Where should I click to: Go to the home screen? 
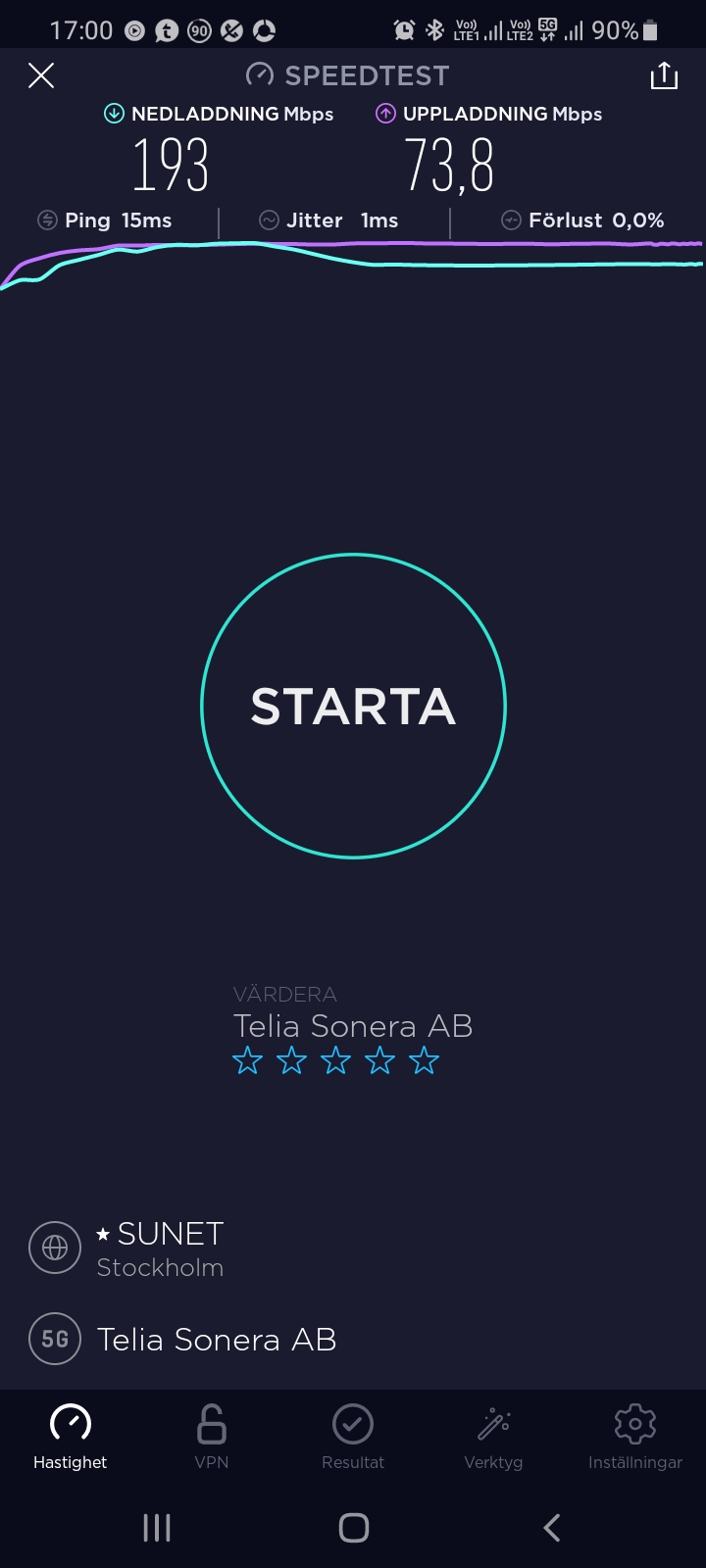pyautogui.click(x=353, y=1527)
